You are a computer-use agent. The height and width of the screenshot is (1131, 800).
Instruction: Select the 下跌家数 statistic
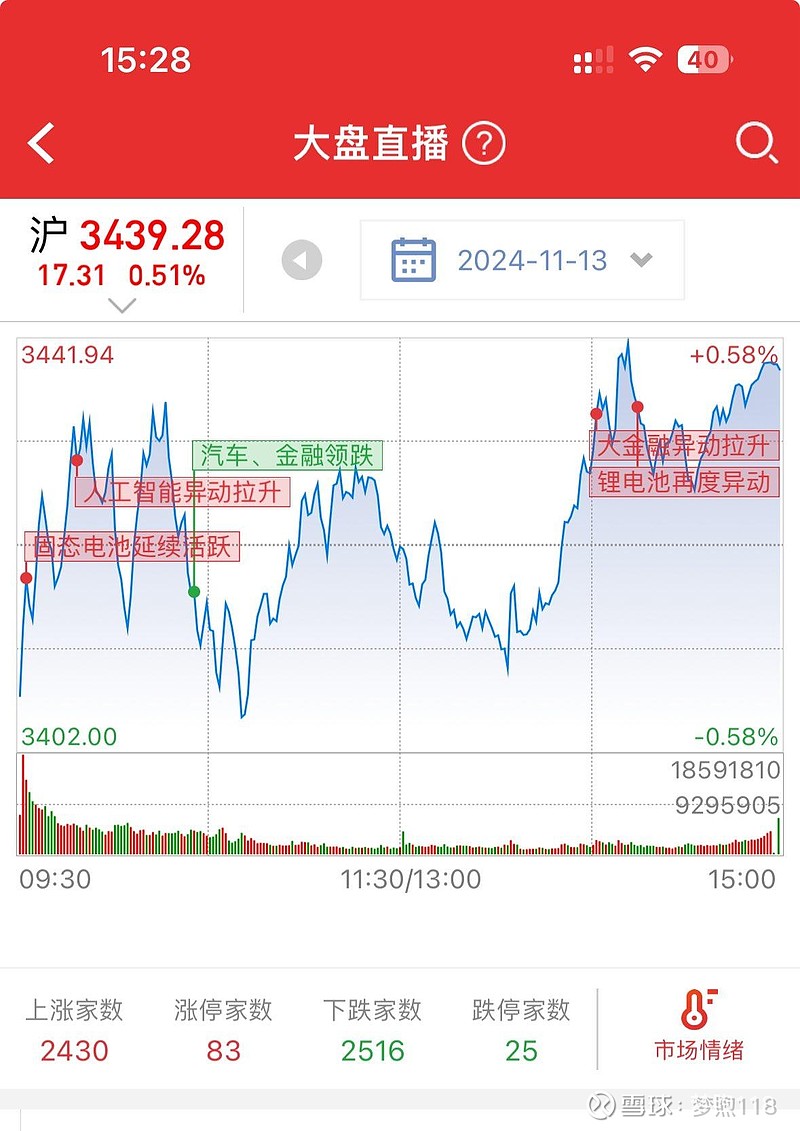(x=371, y=1030)
